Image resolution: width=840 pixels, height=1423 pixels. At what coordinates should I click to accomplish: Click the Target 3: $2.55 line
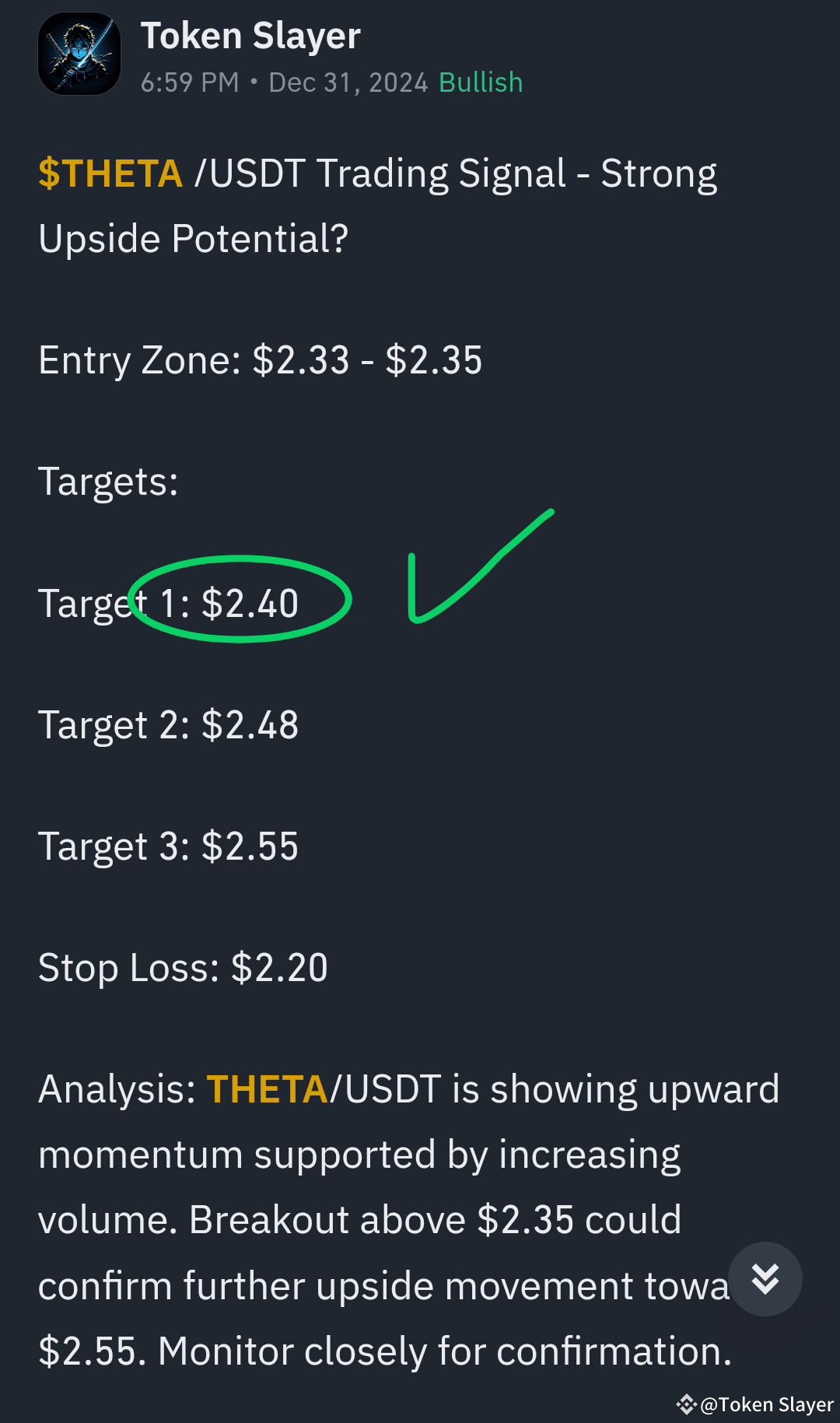pos(169,845)
